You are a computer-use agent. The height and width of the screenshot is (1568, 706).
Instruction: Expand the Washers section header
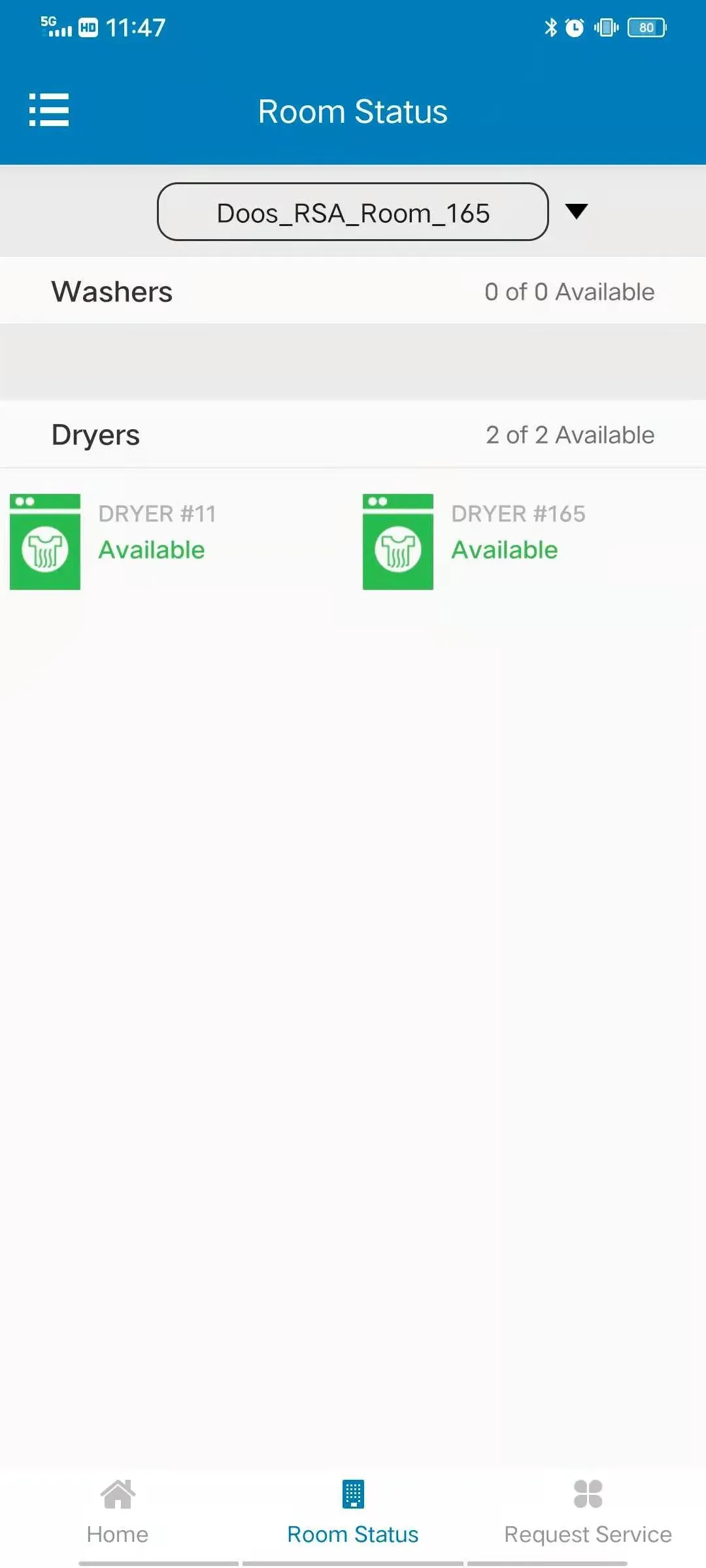(111, 291)
